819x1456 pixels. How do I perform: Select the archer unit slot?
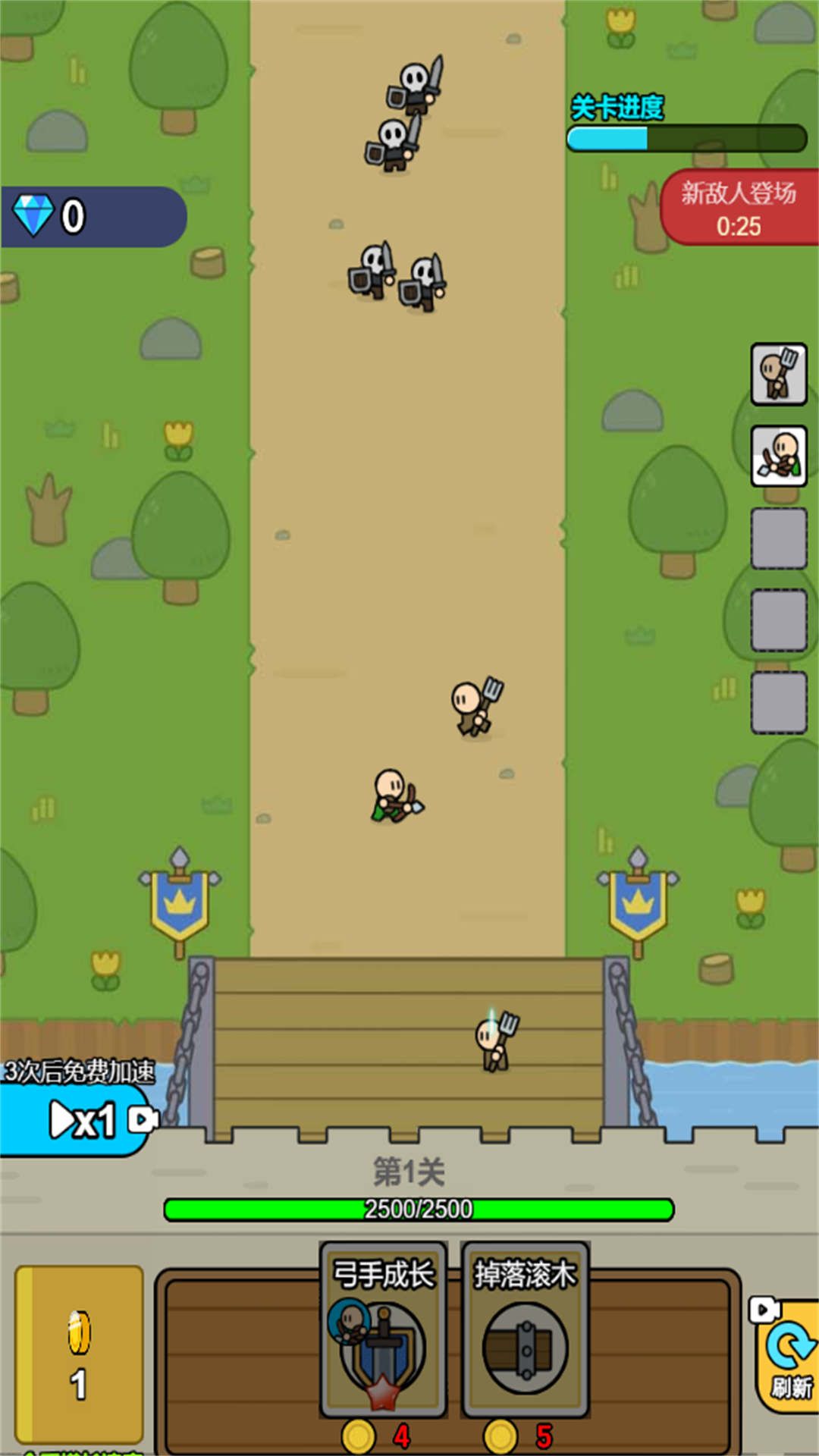778,456
